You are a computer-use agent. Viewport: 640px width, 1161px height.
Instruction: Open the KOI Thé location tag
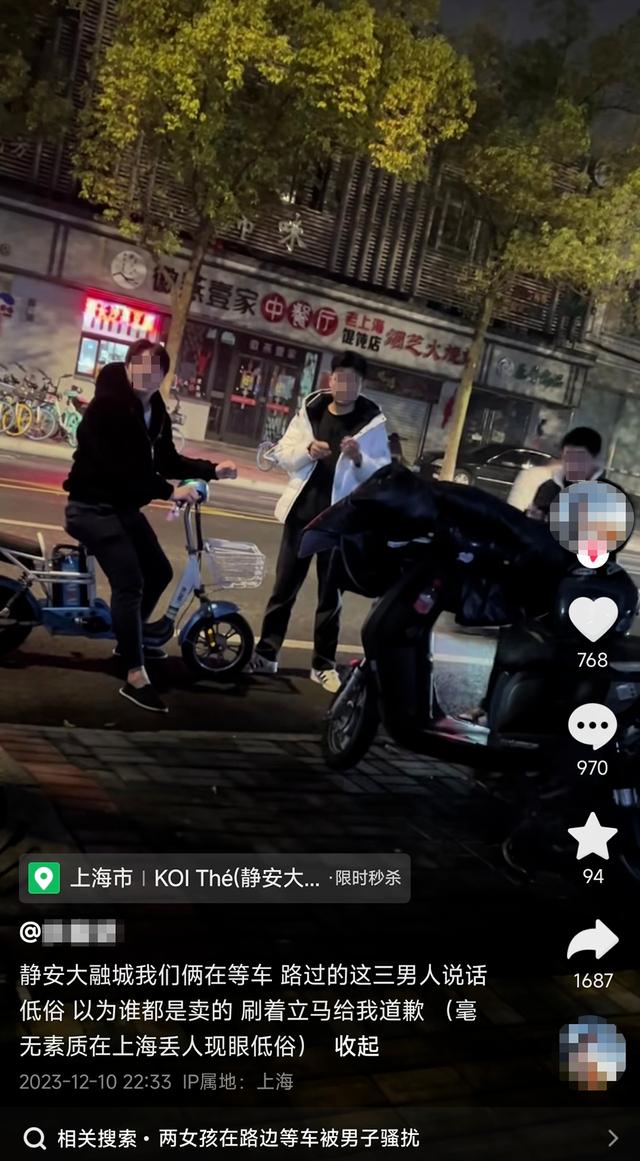click(215, 878)
